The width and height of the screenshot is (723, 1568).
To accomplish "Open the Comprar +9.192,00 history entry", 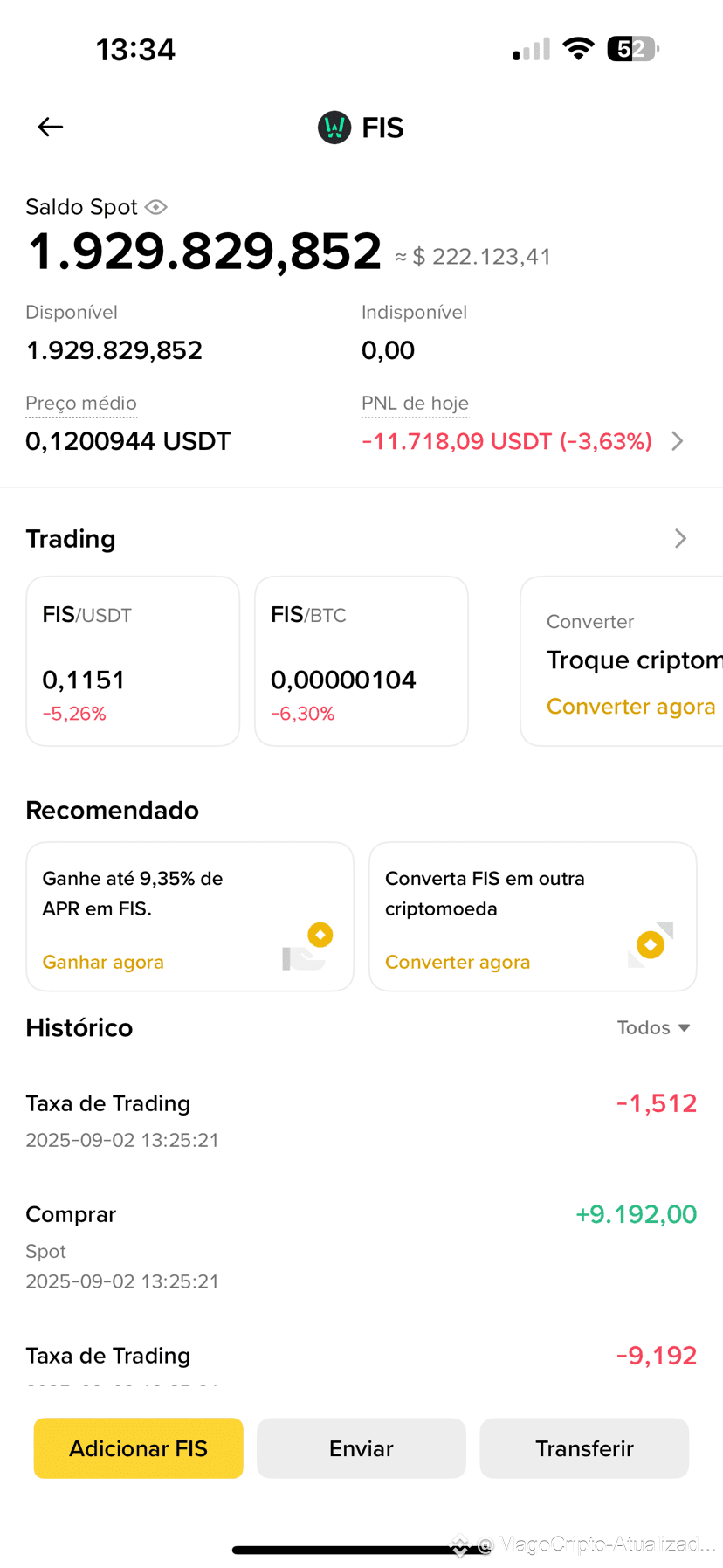I will pos(361,1247).
